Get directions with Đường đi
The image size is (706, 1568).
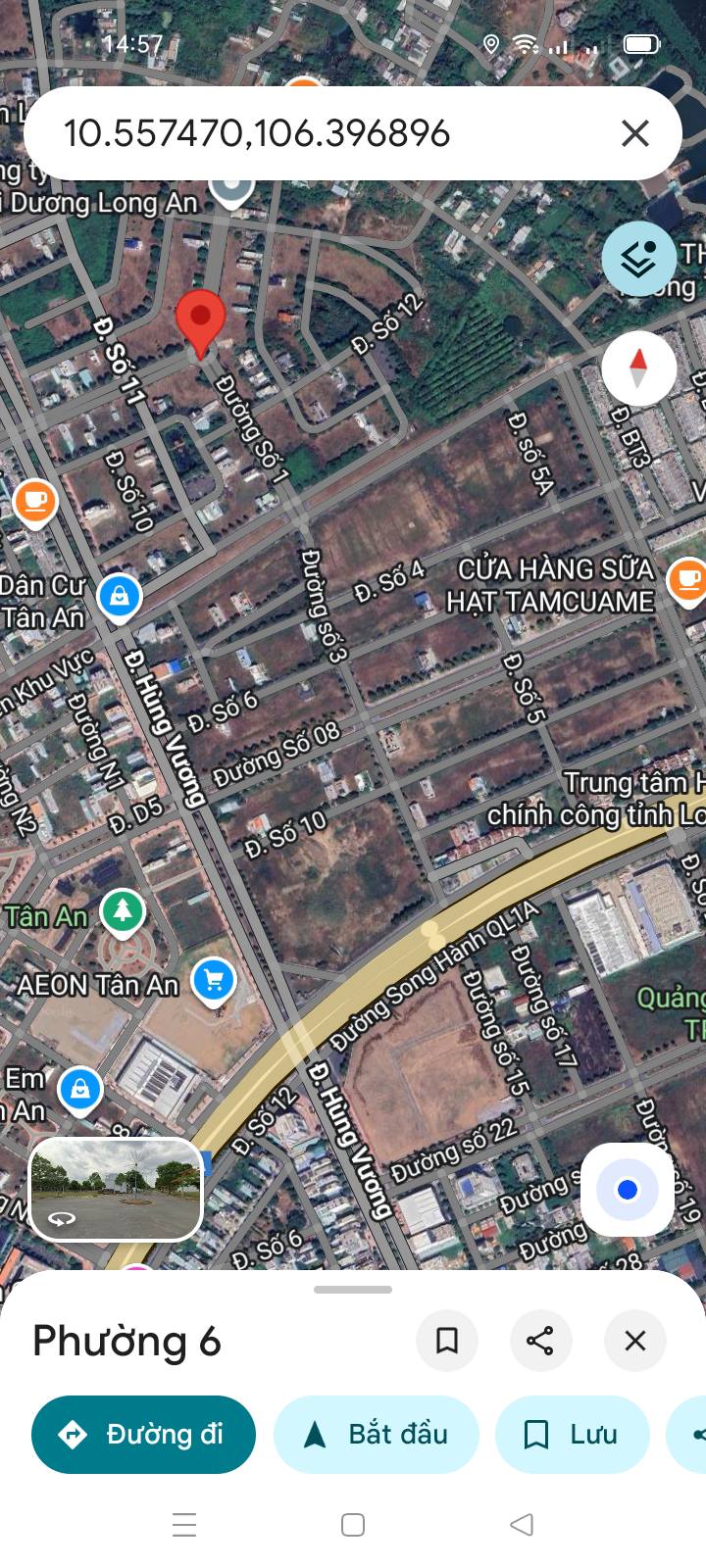click(143, 1435)
